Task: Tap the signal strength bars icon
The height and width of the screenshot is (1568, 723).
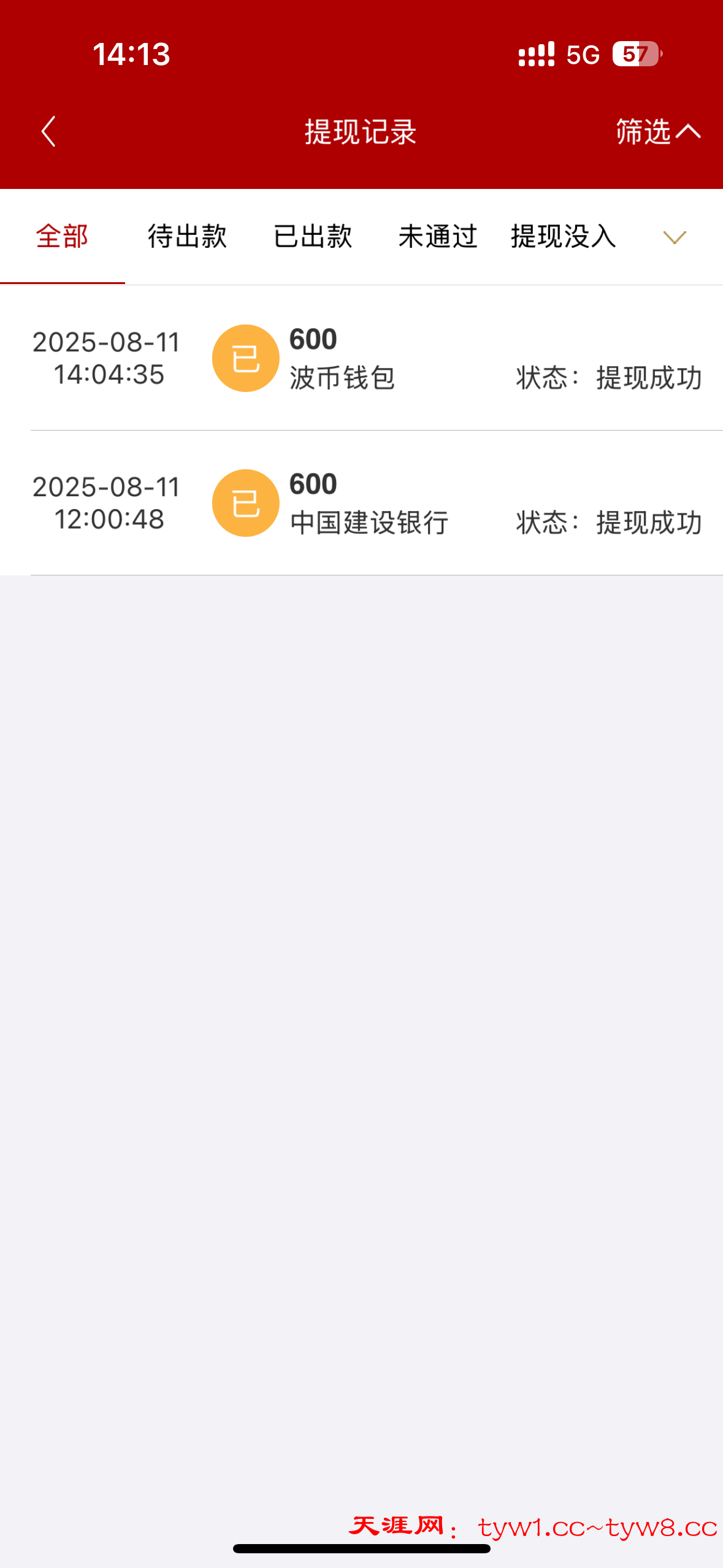Action: [535, 55]
